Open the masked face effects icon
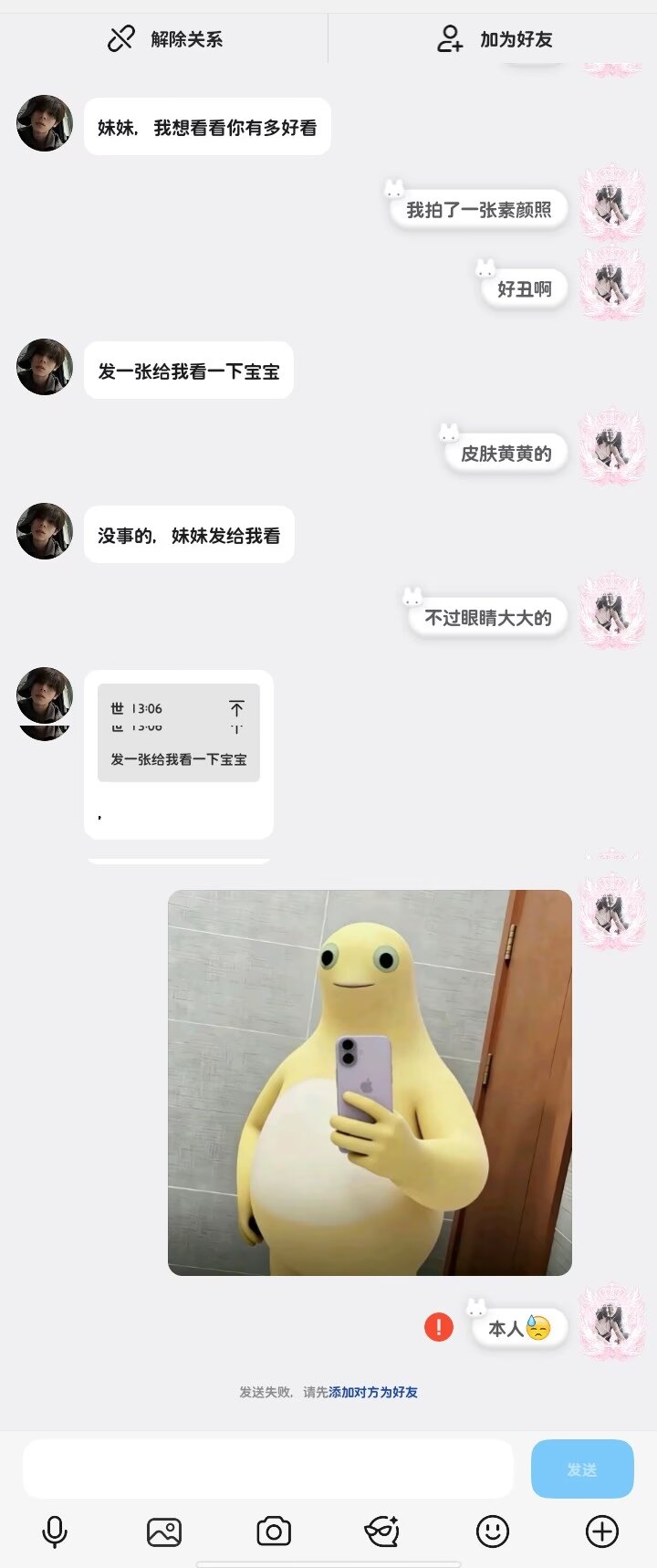 [x=382, y=1531]
